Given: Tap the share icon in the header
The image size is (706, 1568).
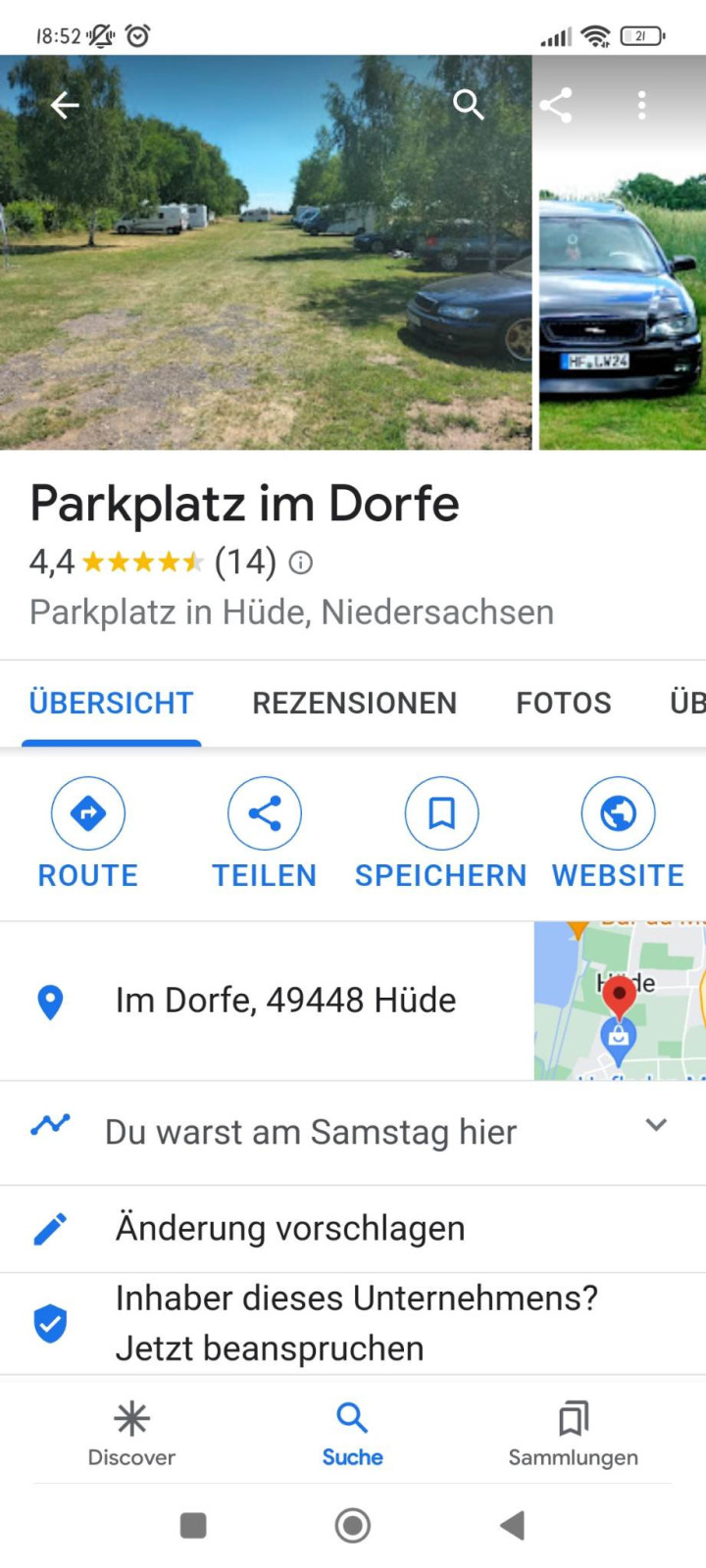Looking at the screenshot, I should point(556,105).
